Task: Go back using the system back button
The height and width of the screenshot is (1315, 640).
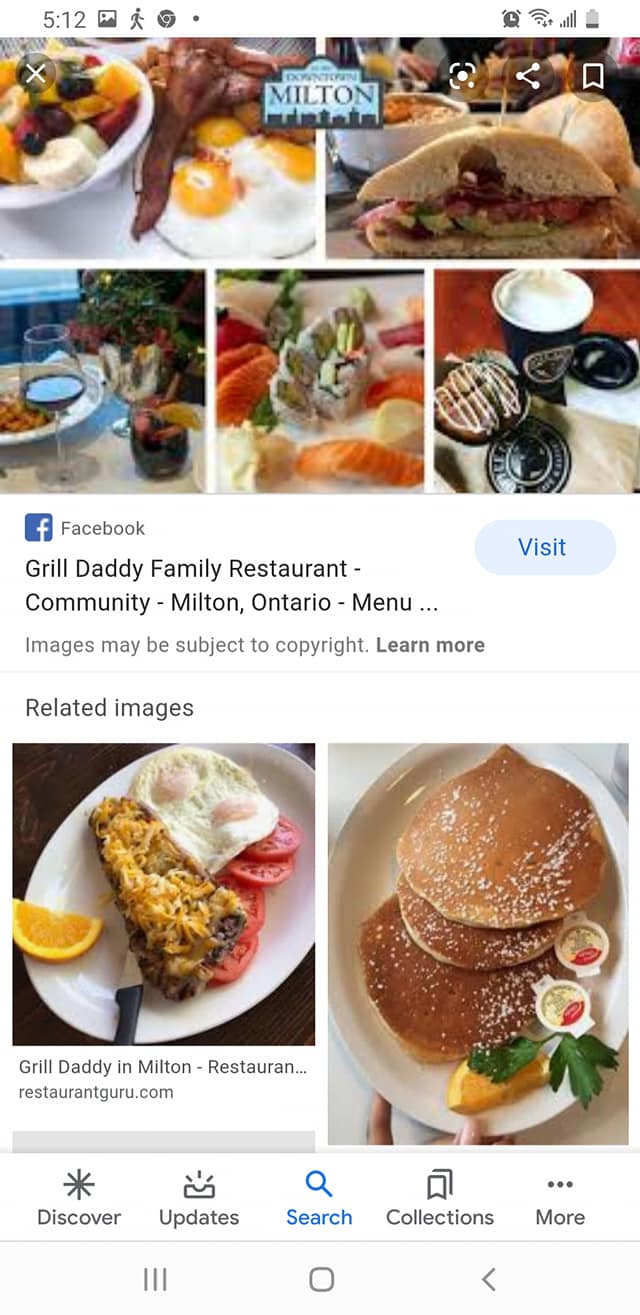Action: coord(488,1278)
